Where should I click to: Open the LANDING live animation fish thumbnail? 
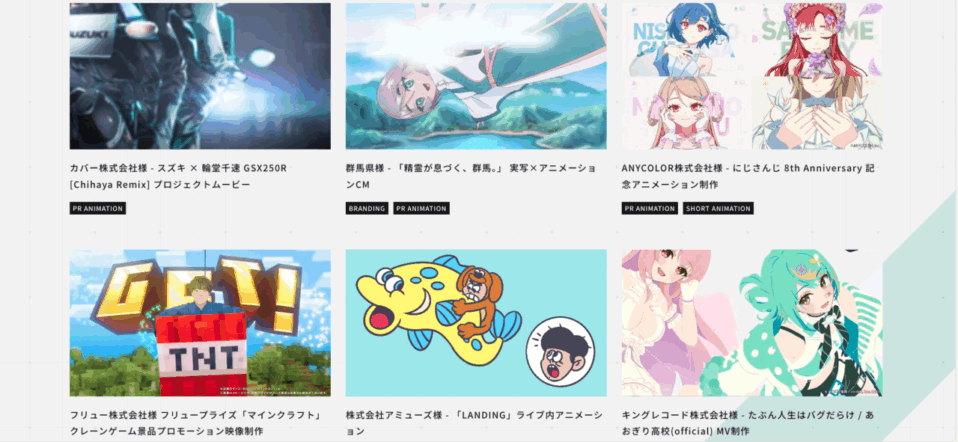pyautogui.click(x=476, y=322)
